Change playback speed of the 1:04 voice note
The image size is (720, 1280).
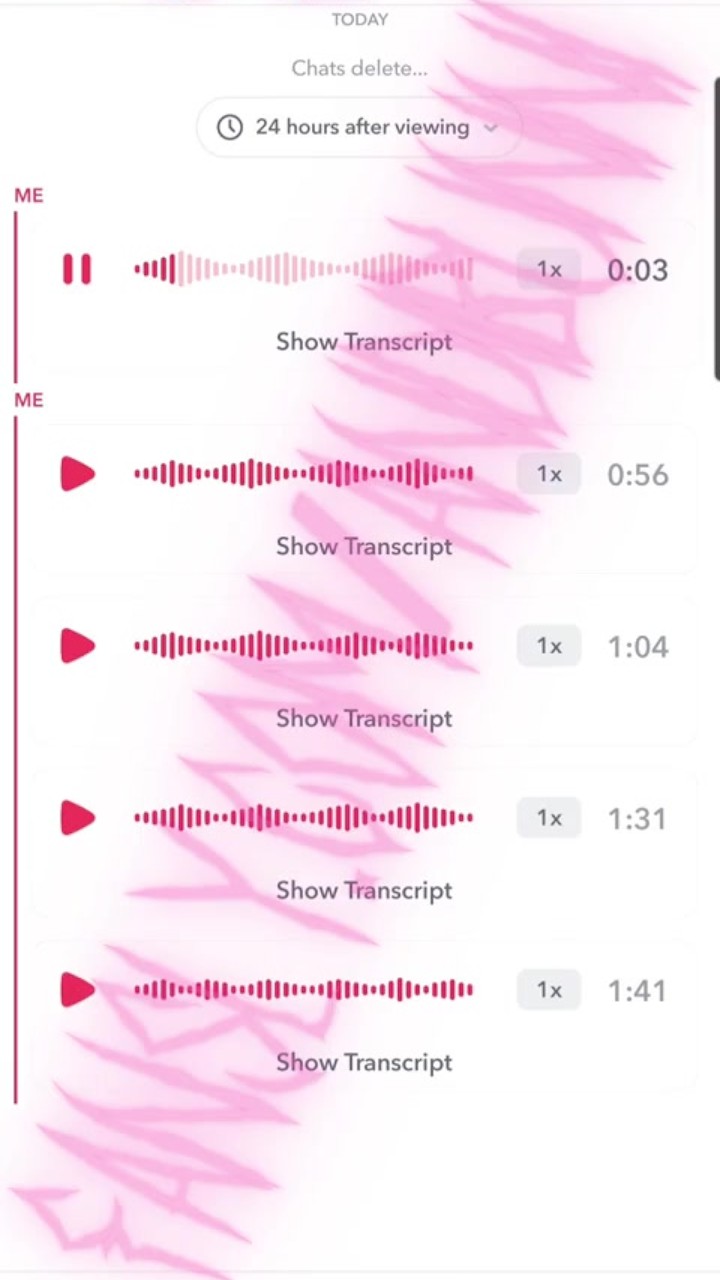click(x=549, y=646)
